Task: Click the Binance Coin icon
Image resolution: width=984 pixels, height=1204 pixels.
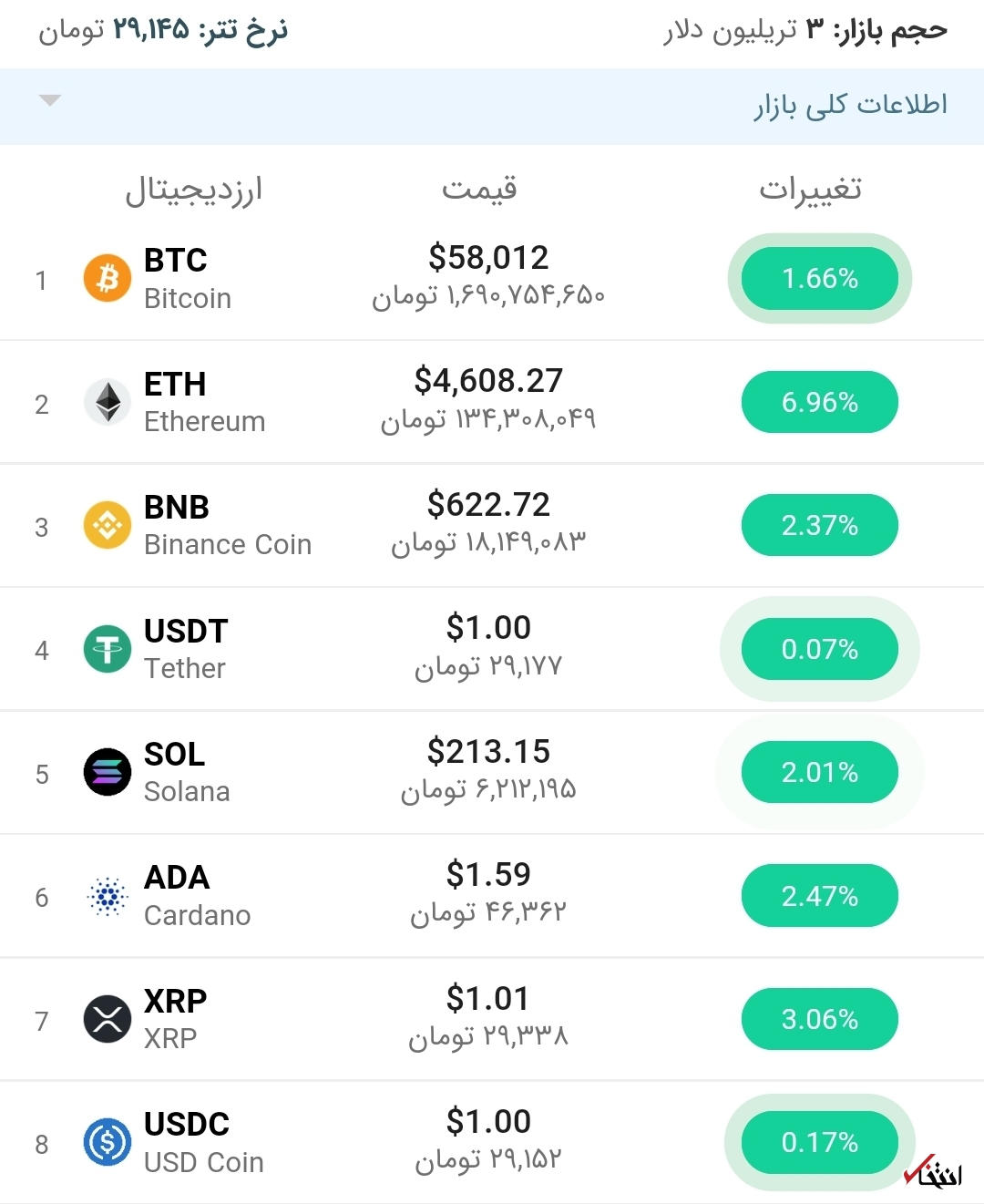Action: (x=107, y=525)
